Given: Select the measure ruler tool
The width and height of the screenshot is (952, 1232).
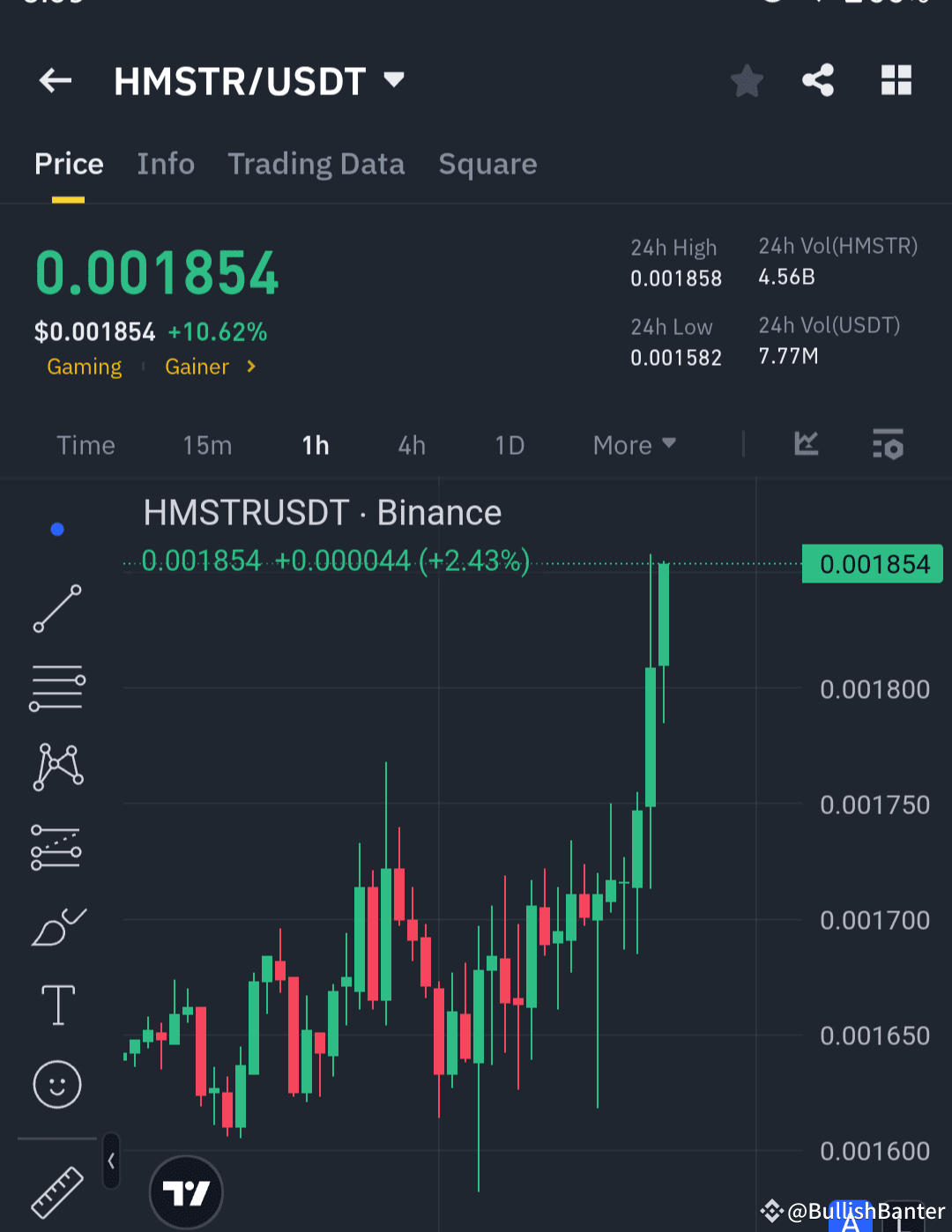Looking at the screenshot, I should click(56, 1191).
